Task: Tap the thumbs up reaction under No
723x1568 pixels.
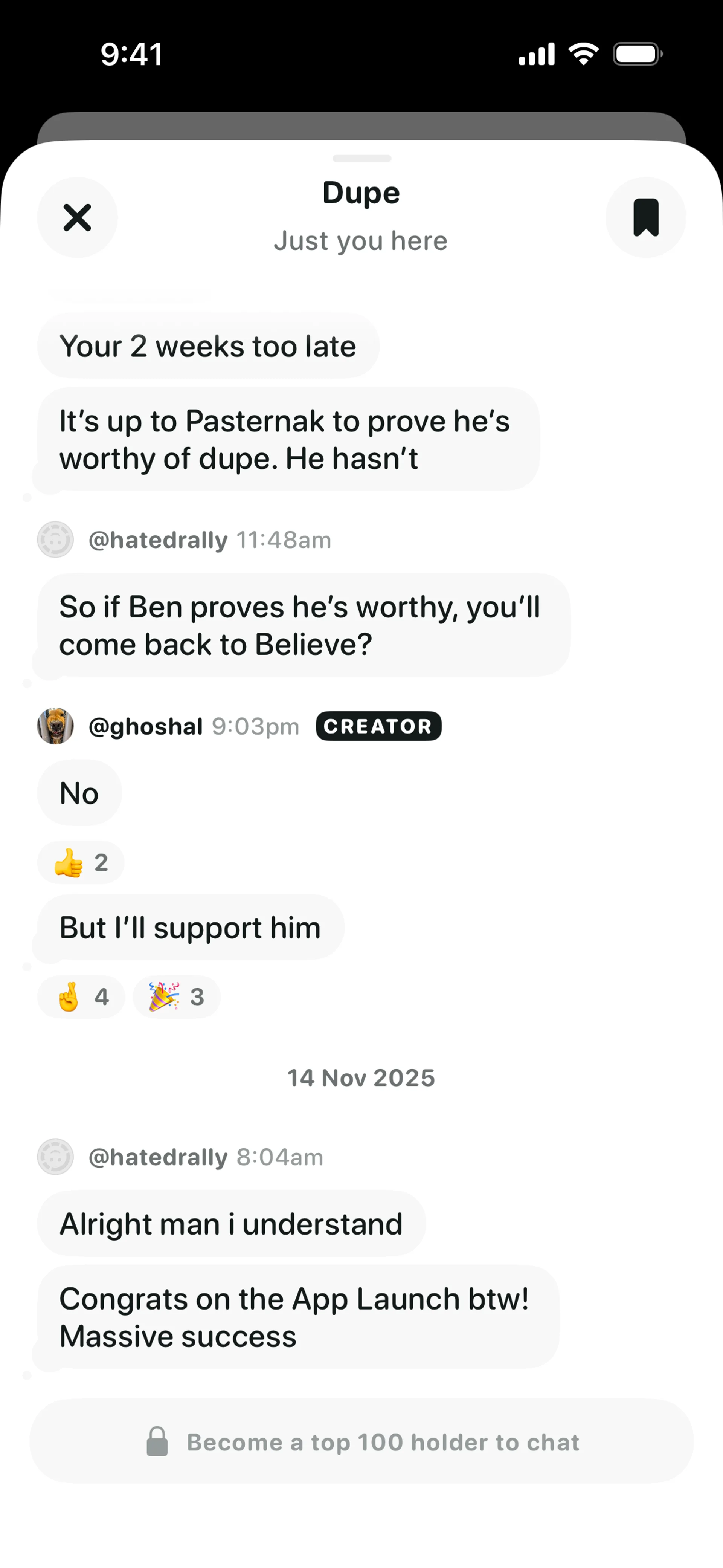Action: (81, 862)
